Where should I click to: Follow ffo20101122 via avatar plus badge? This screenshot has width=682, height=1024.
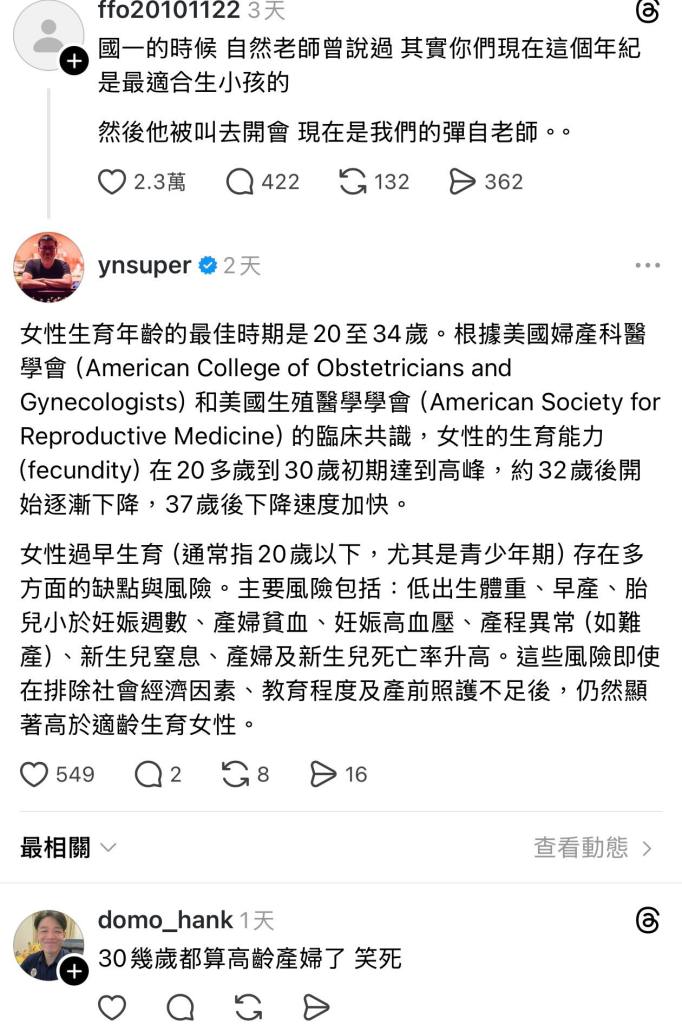click(75, 62)
